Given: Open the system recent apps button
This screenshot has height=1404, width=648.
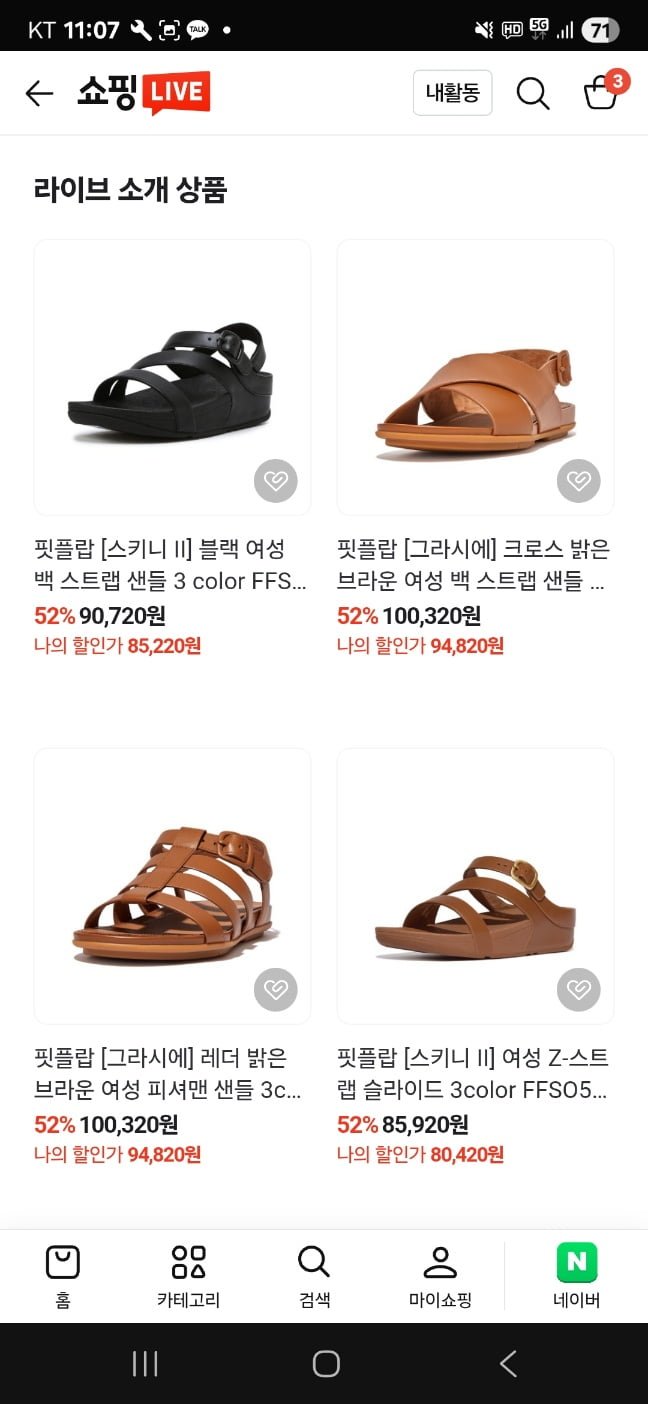Looking at the screenshot, I should (x=145, y=1364).
